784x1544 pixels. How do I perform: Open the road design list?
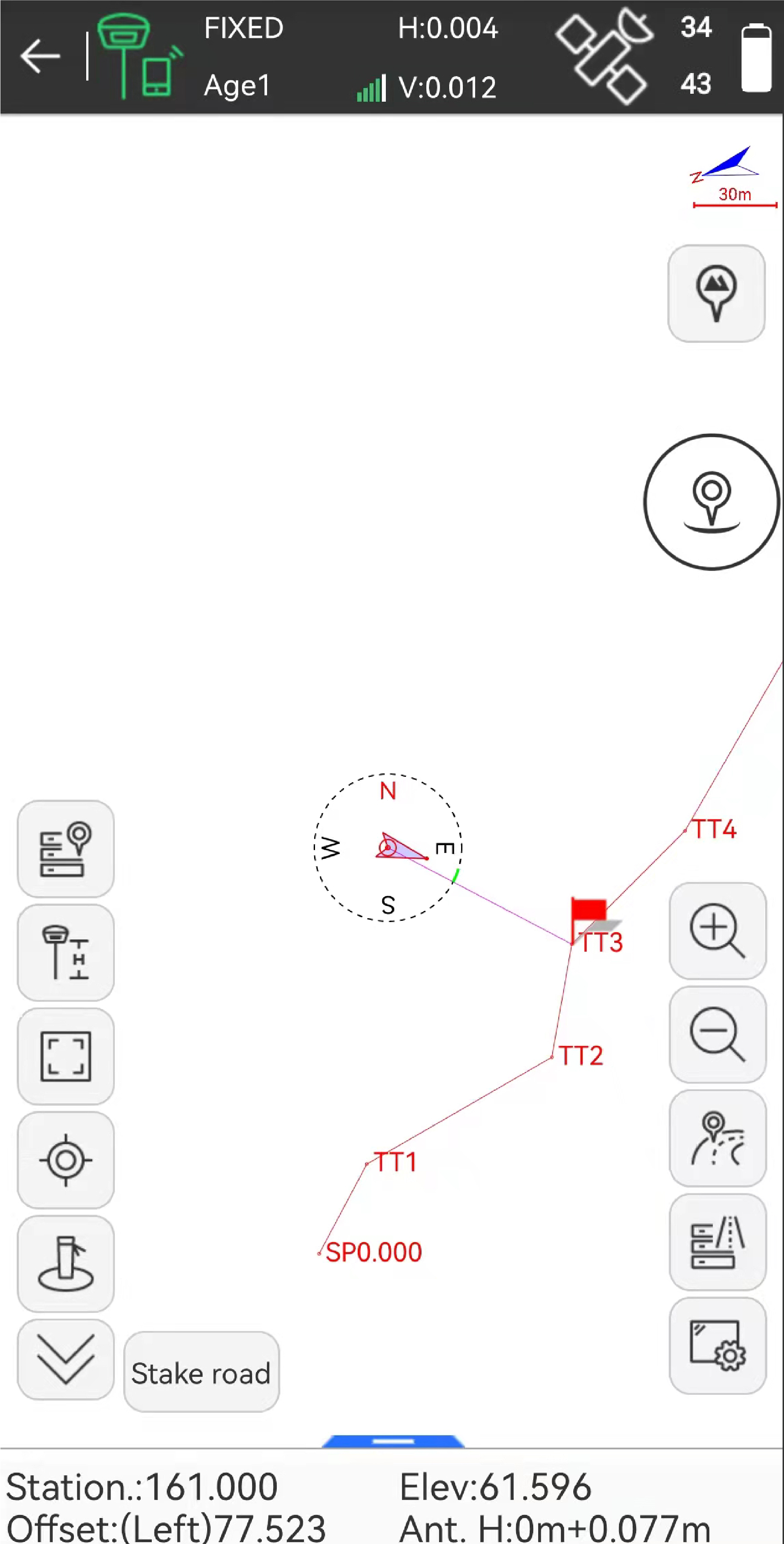(717, 1242)
